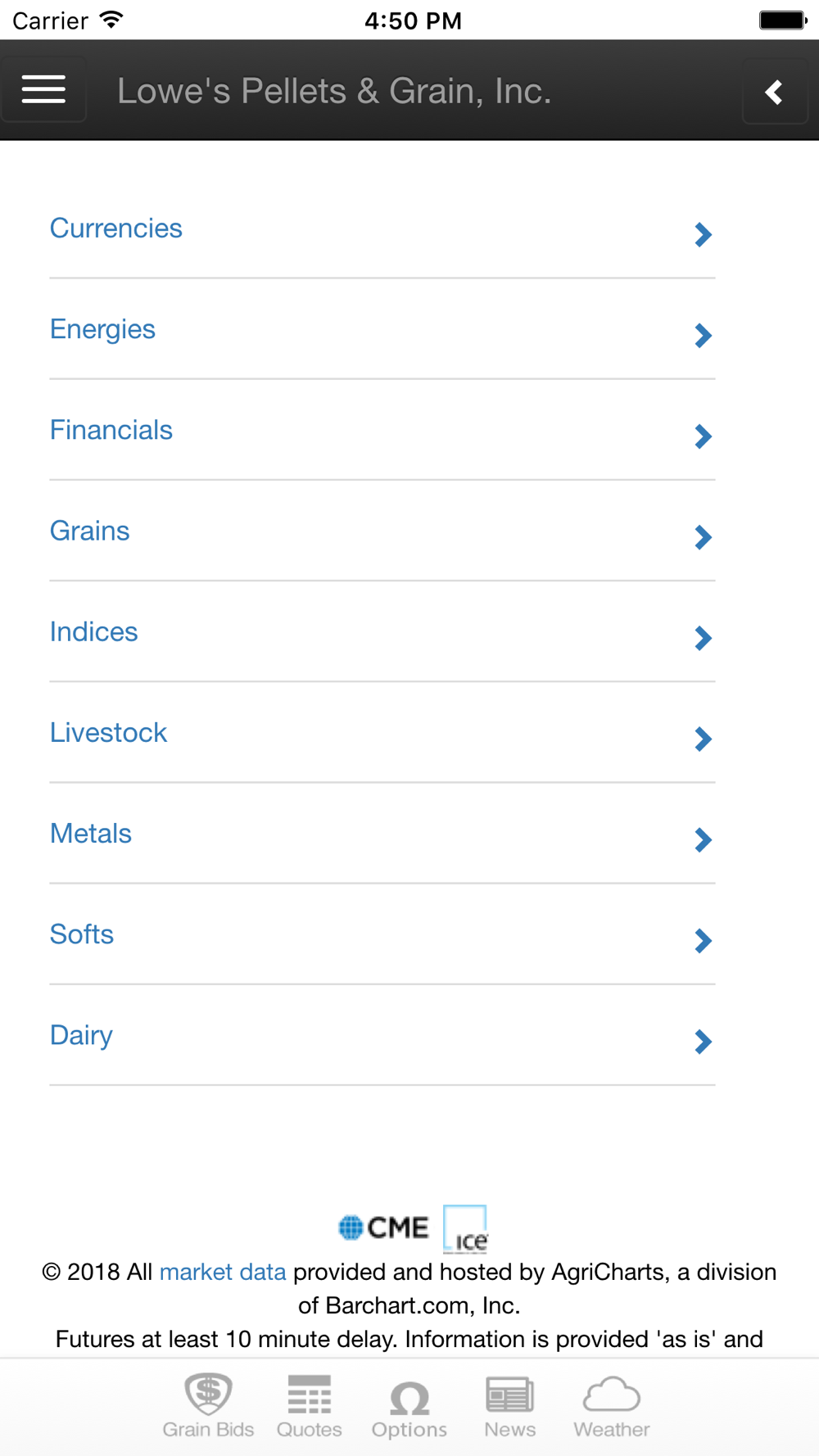Select the Financials row
Viewport: 819px width, 1456px height.
click(x=382, y=430)
